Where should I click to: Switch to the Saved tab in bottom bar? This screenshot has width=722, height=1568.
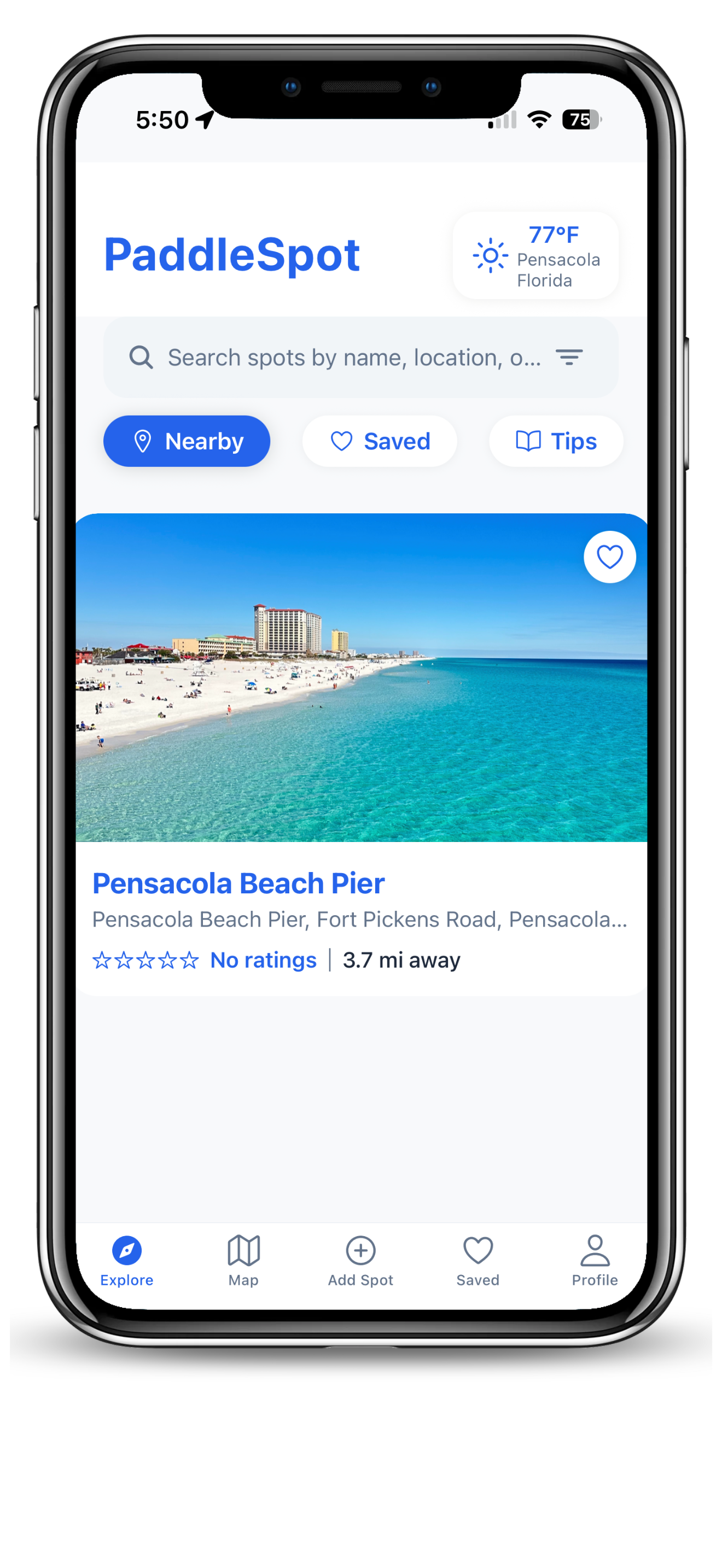tap(478, 1261)
